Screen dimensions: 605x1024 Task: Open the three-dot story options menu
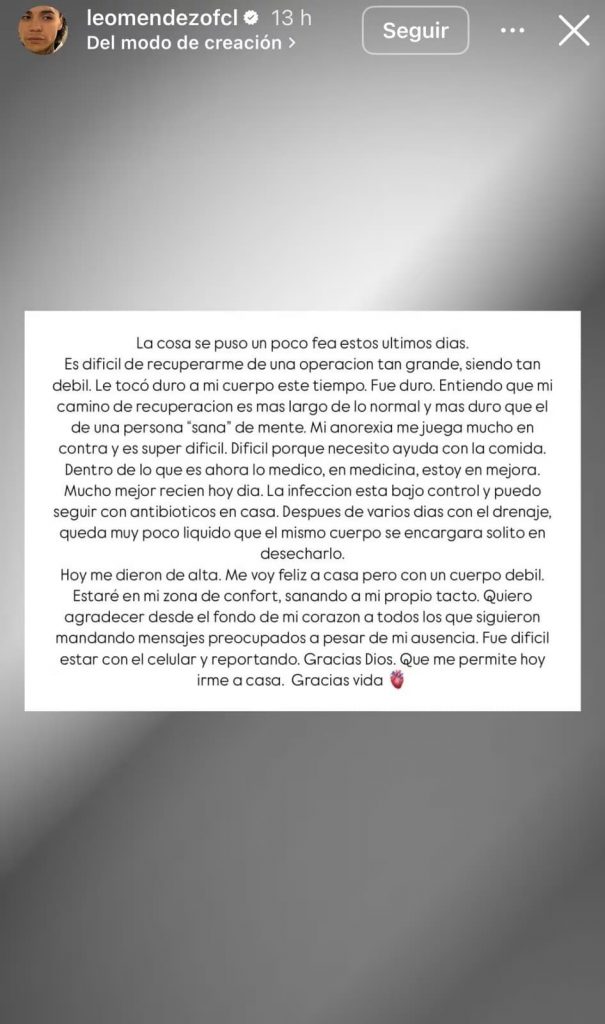[x=512, y=31]
